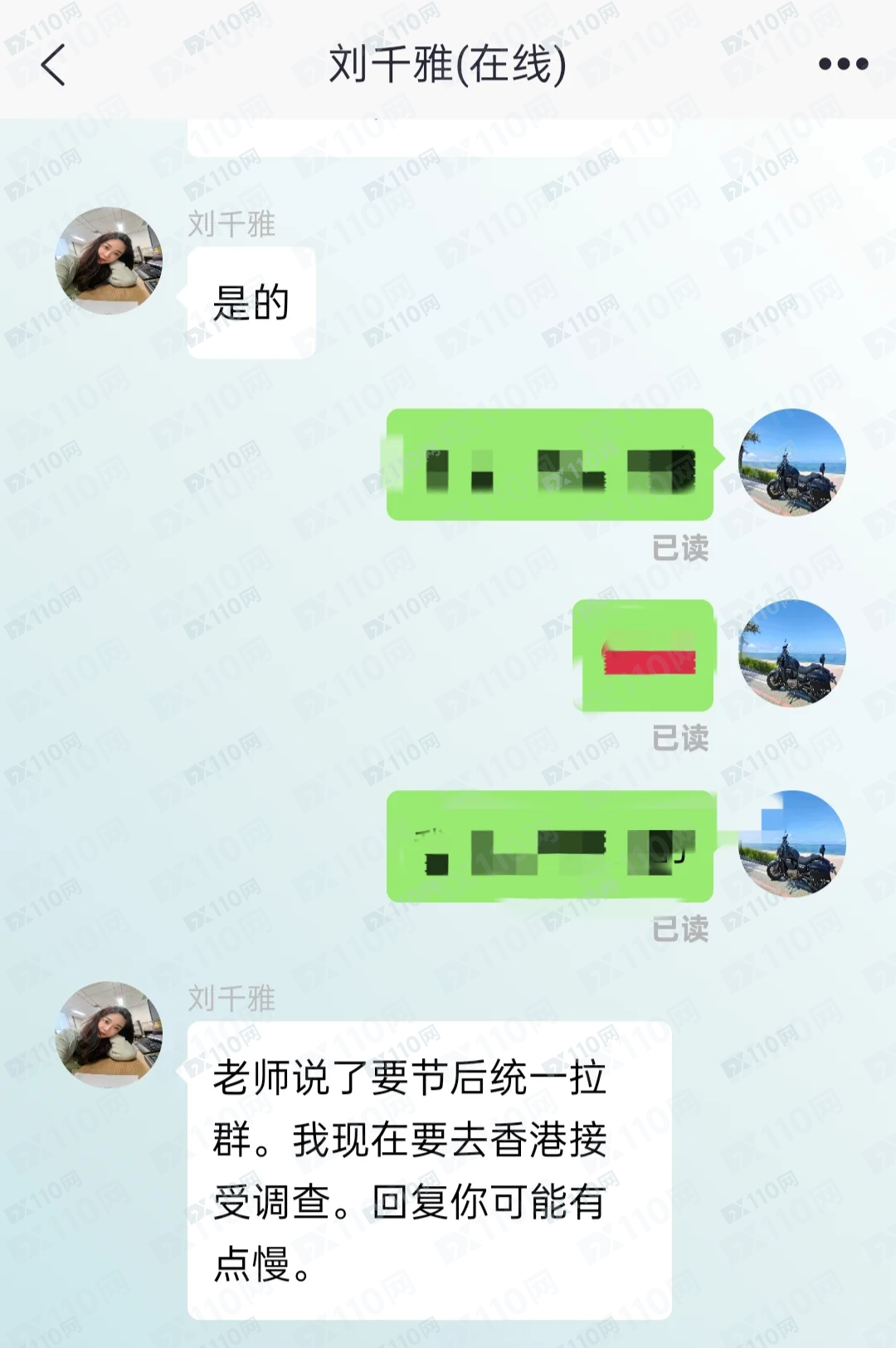Tap 刘千雅's avatar beside the 老师说了 message
Image resolution: width=896 pixels, height=1348 pixels.
coord(109,1034)
